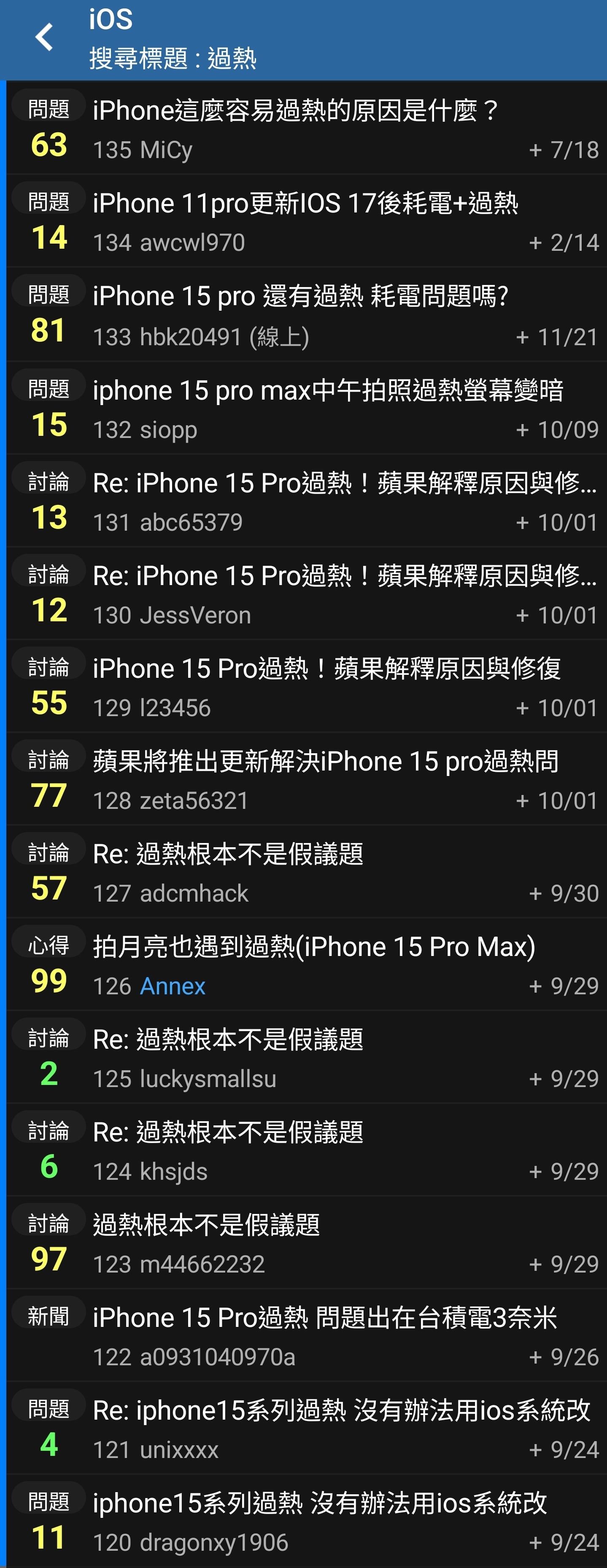Open post 135 by MiCy

(305, 128)
